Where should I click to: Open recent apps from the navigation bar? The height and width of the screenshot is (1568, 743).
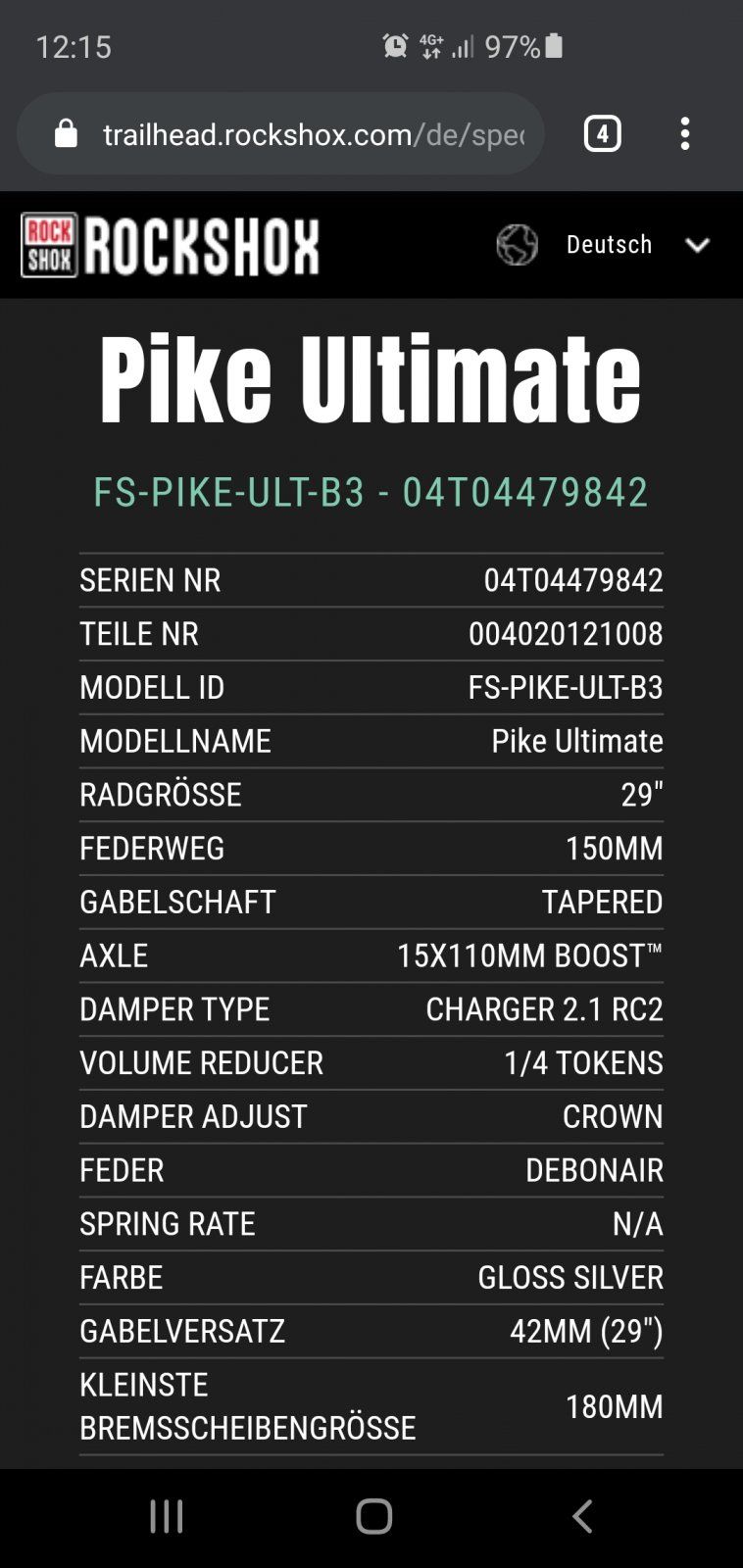coord(167,1516)
